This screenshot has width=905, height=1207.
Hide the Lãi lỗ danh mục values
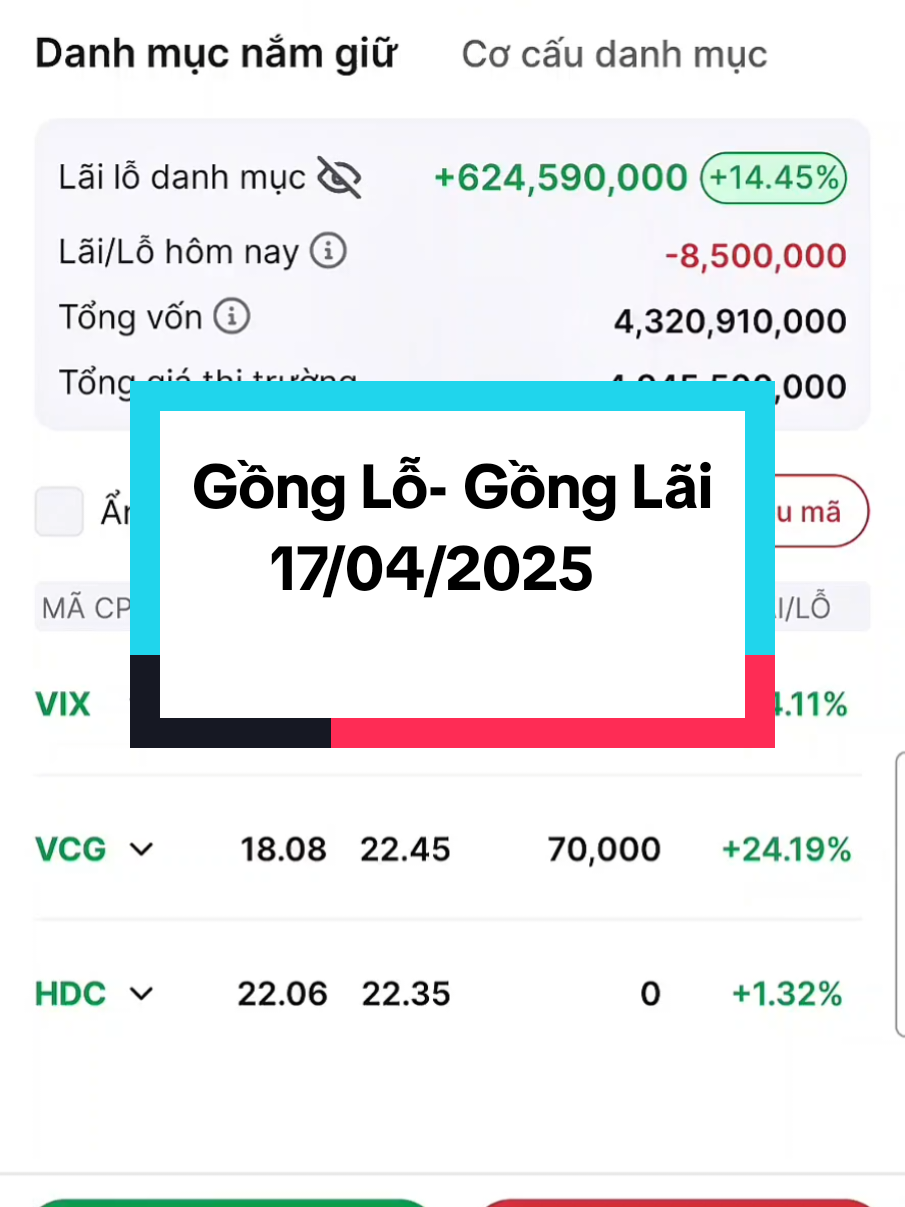[339, 178]
